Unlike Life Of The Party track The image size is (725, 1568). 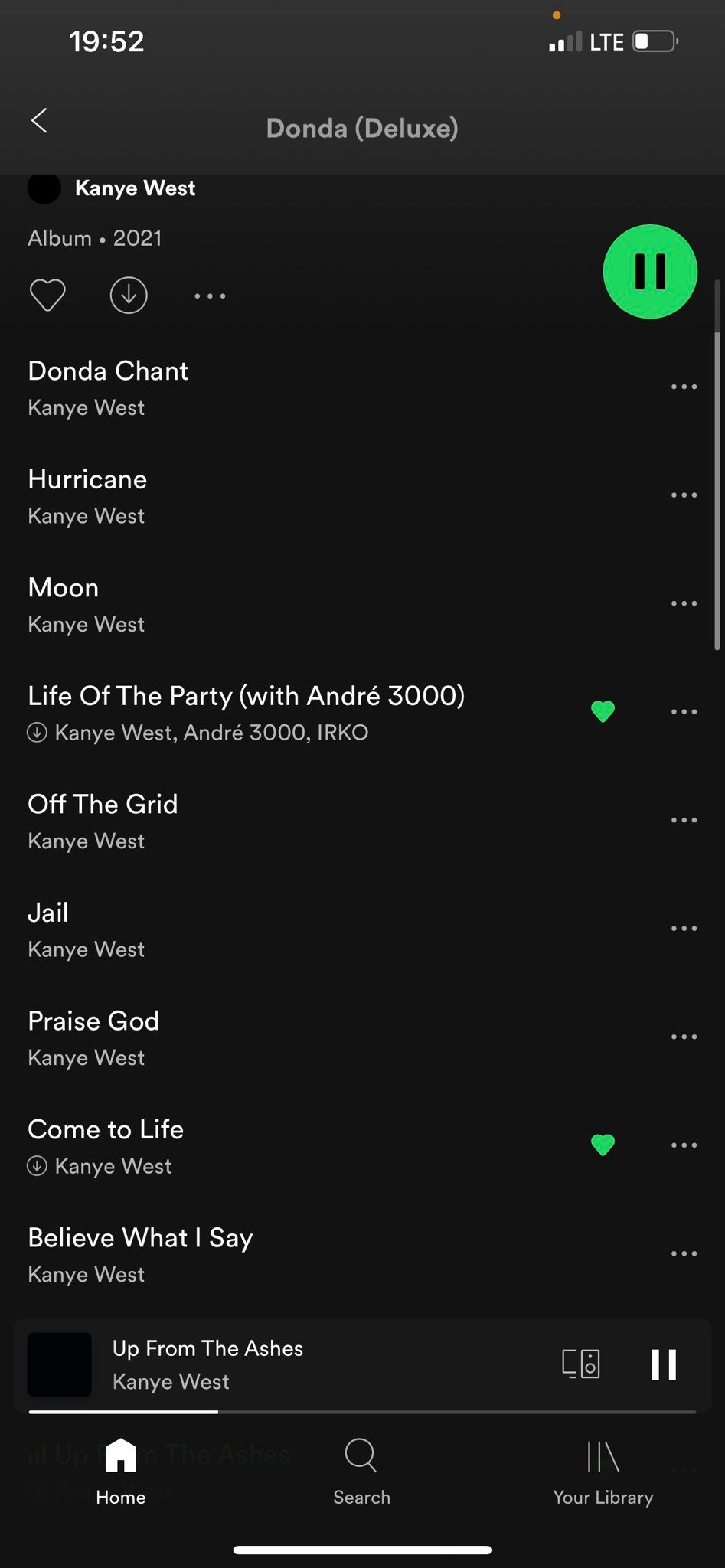pos(603,712)
